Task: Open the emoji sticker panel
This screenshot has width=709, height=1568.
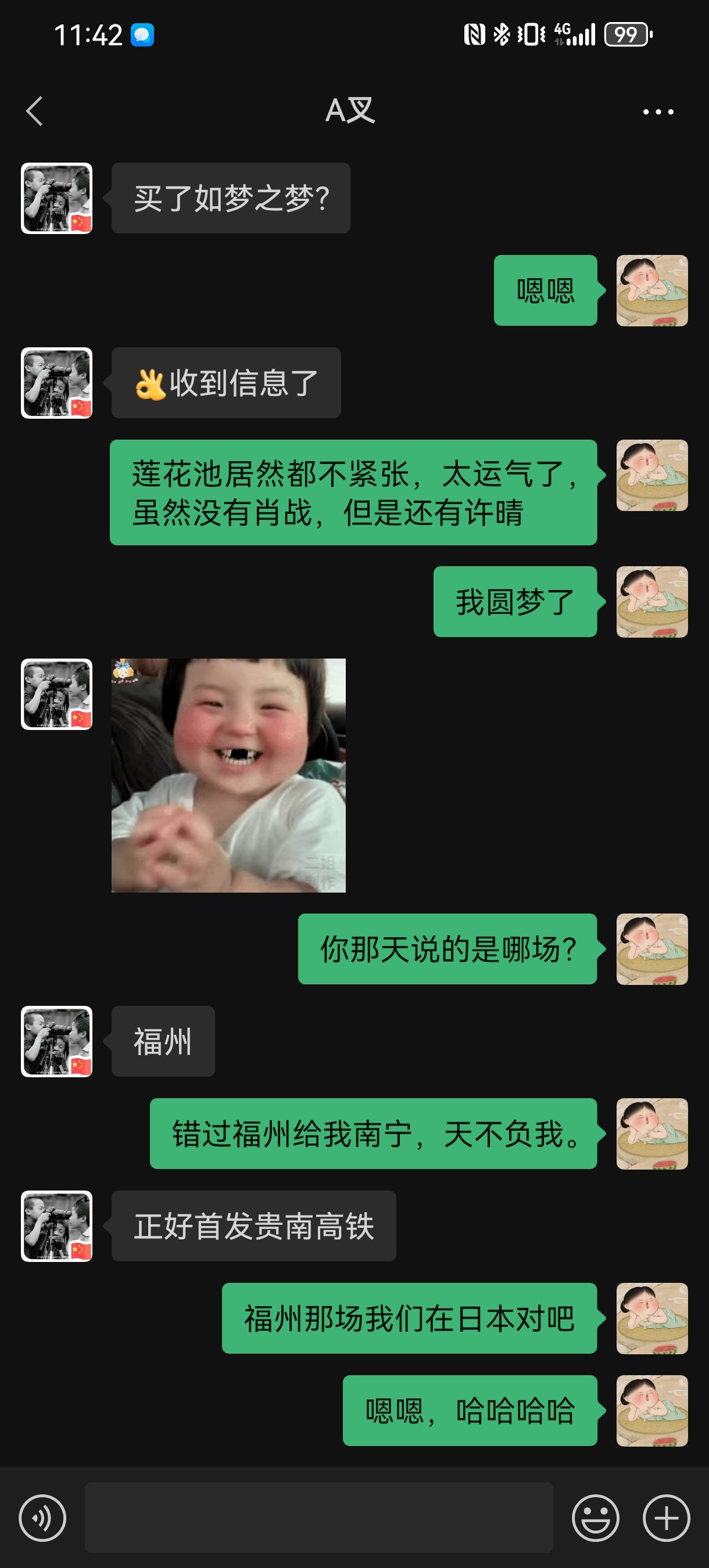Action: pyautogui.click(x=595, y=1517)
